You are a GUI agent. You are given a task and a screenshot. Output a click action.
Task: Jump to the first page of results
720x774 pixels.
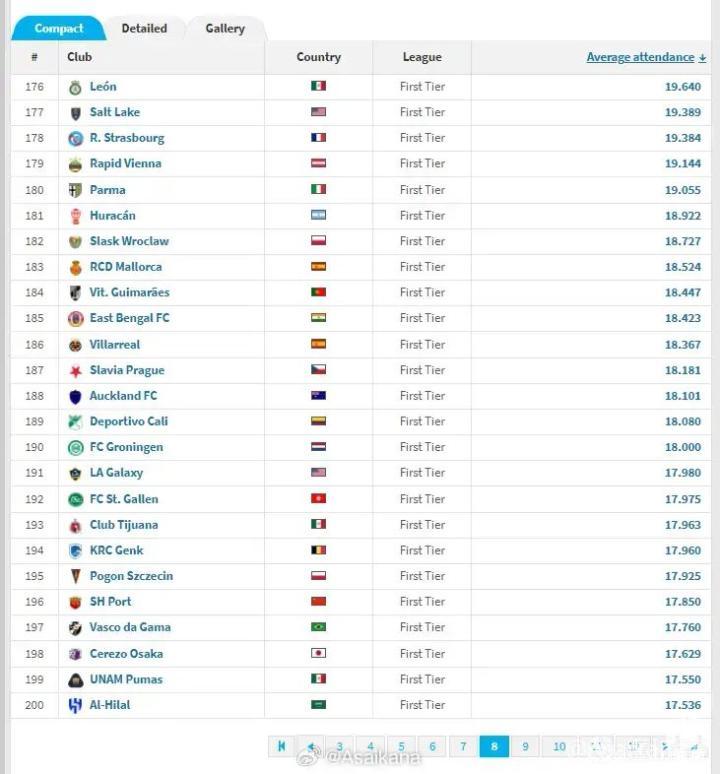click(282, 746)
